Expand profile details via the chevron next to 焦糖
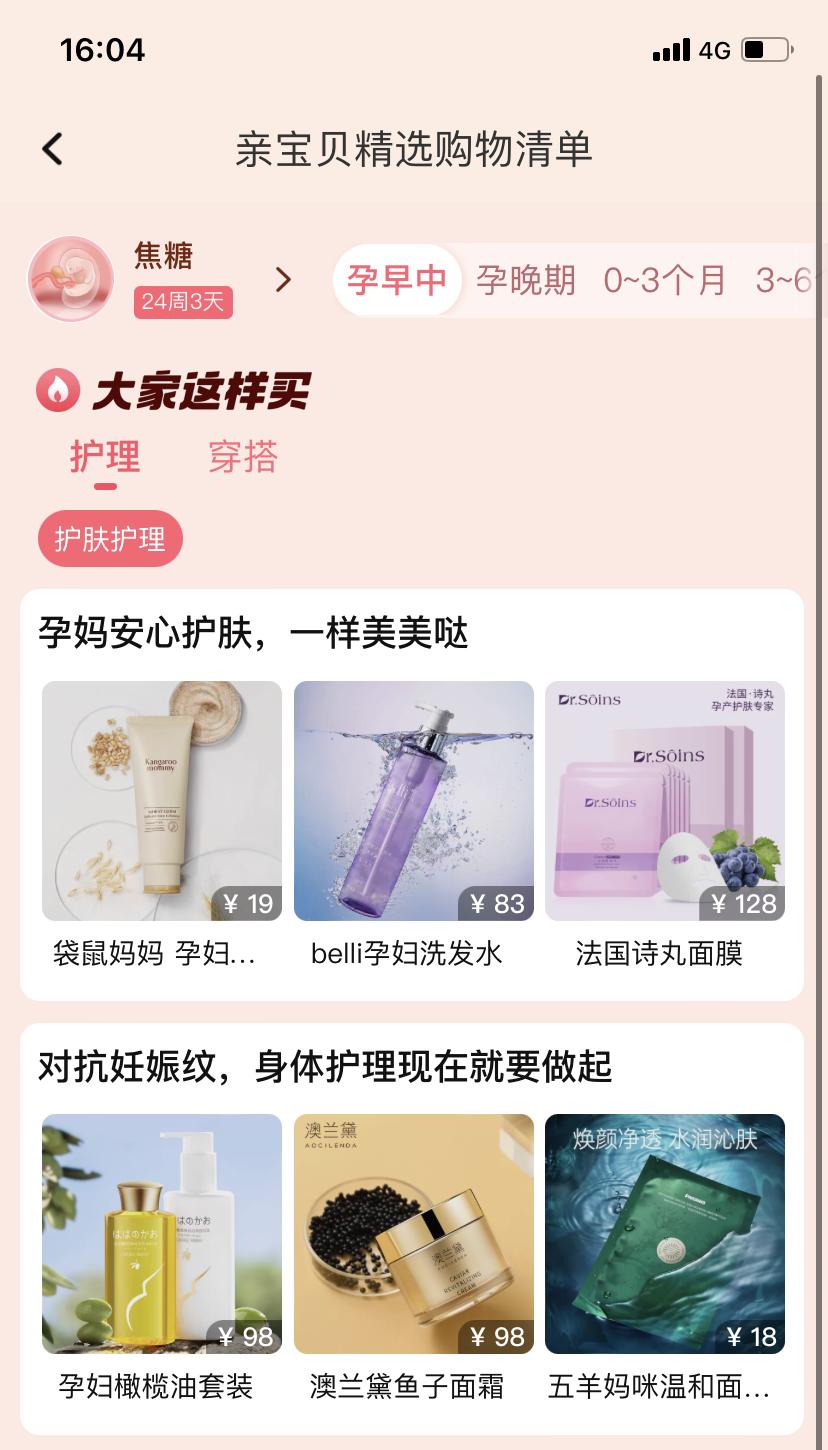828x1450 pixels. tap(284, 280)
